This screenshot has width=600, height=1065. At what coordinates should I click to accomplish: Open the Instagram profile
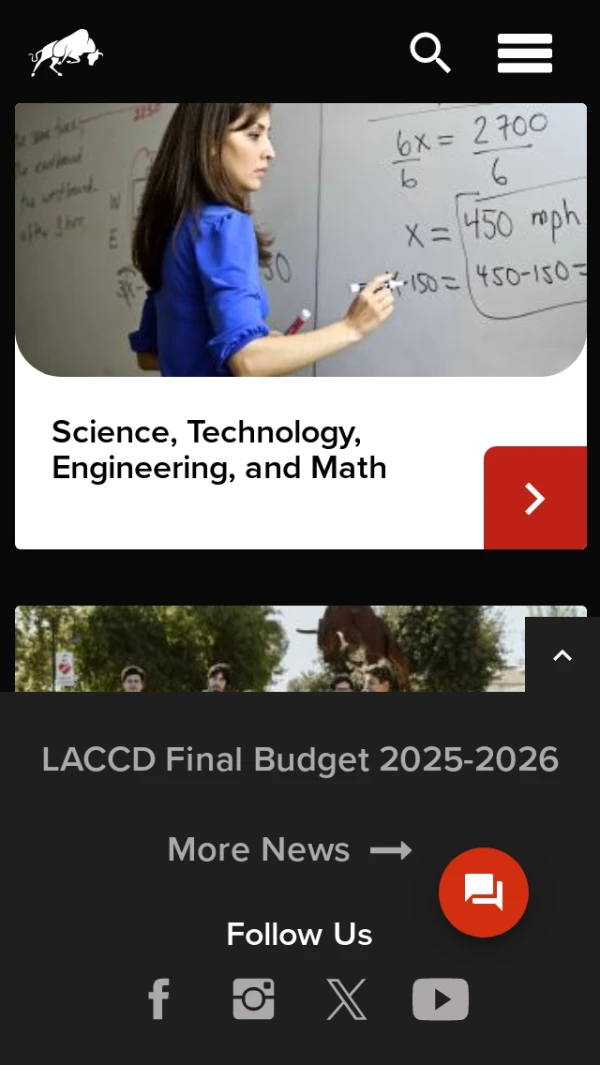coord(254,999)
